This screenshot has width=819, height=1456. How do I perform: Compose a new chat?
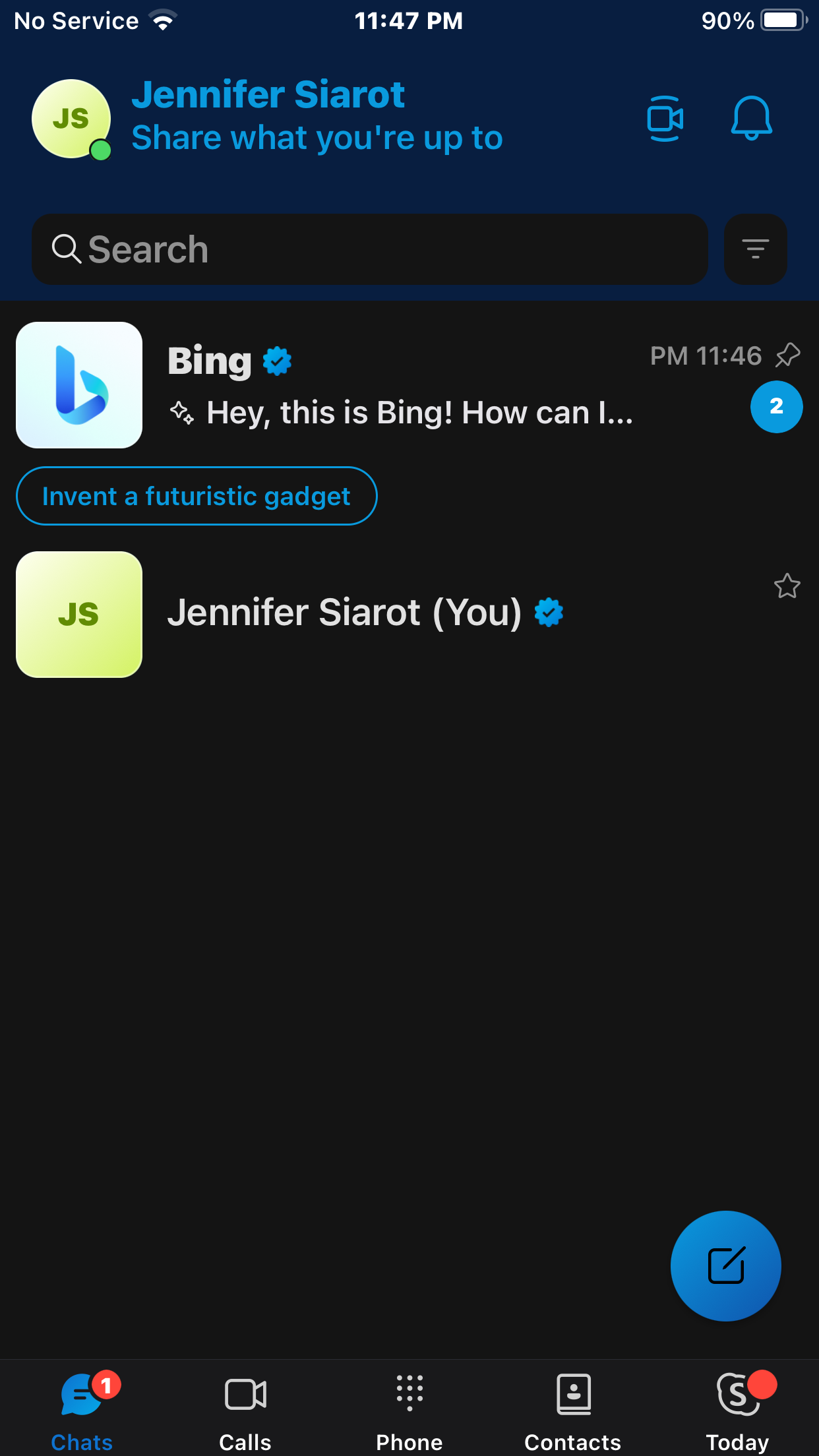[725, 1265]
